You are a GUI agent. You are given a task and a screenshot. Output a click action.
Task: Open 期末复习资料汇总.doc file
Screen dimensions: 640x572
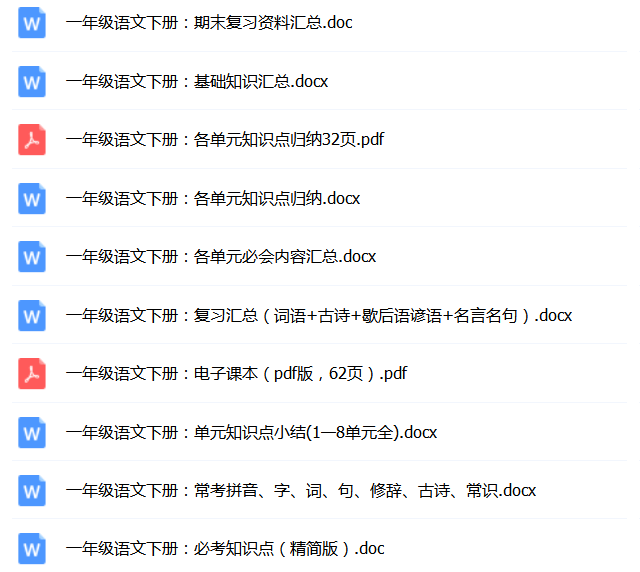click(x=209, y=22)
